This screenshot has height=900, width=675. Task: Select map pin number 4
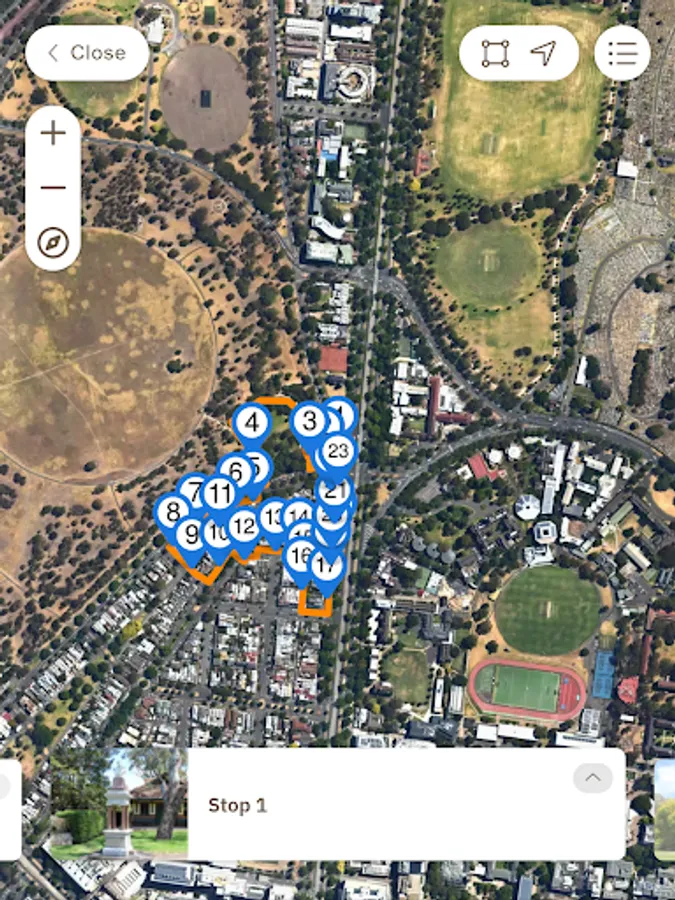[x=253, y=423]
